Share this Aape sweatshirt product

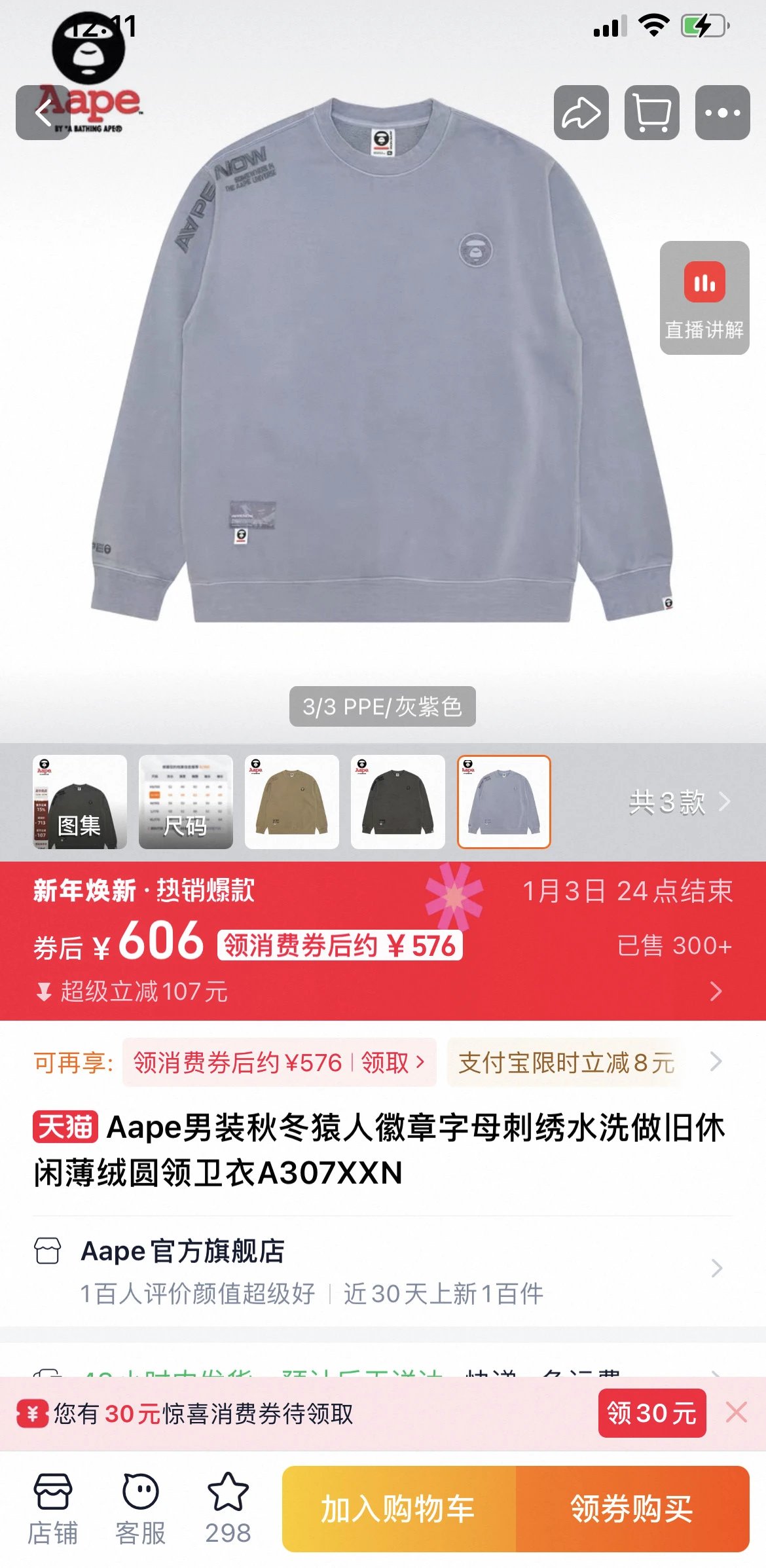coord(581,113)
